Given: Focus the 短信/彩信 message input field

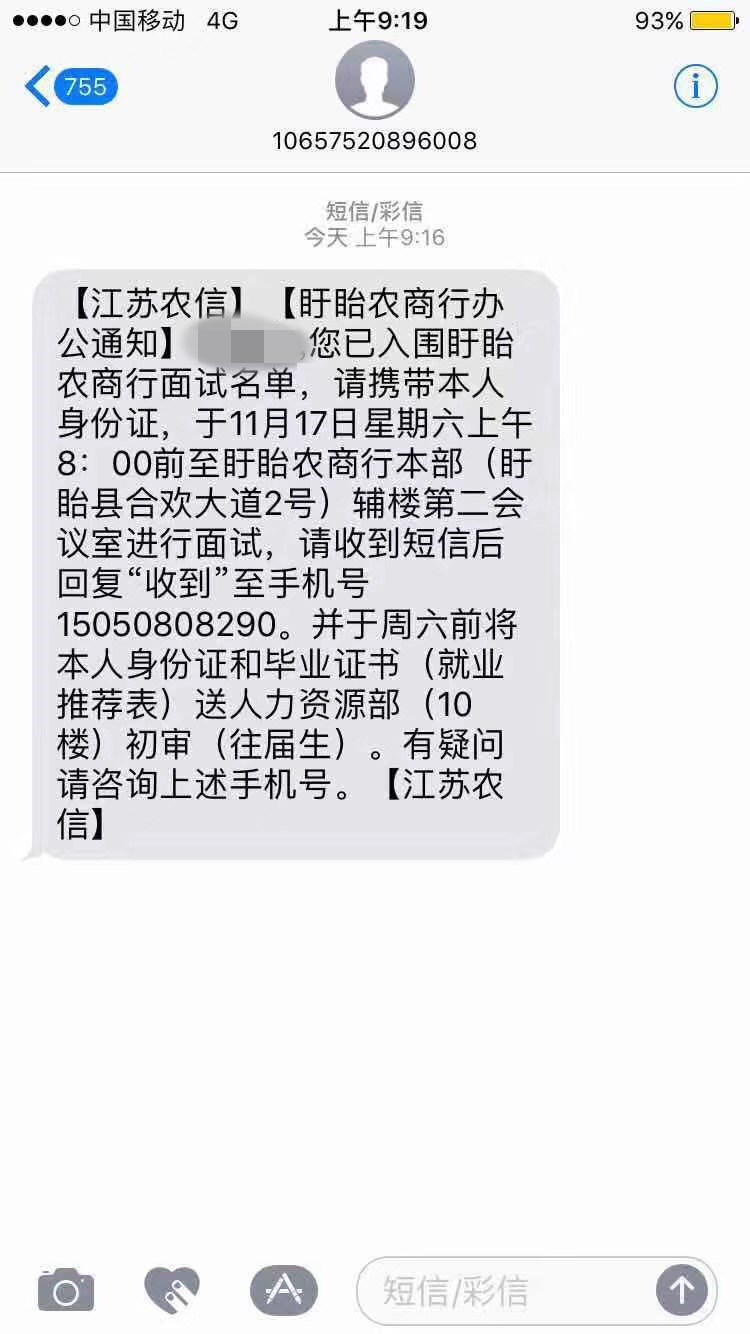Looking at the screenshot, I should (500, 1291).
